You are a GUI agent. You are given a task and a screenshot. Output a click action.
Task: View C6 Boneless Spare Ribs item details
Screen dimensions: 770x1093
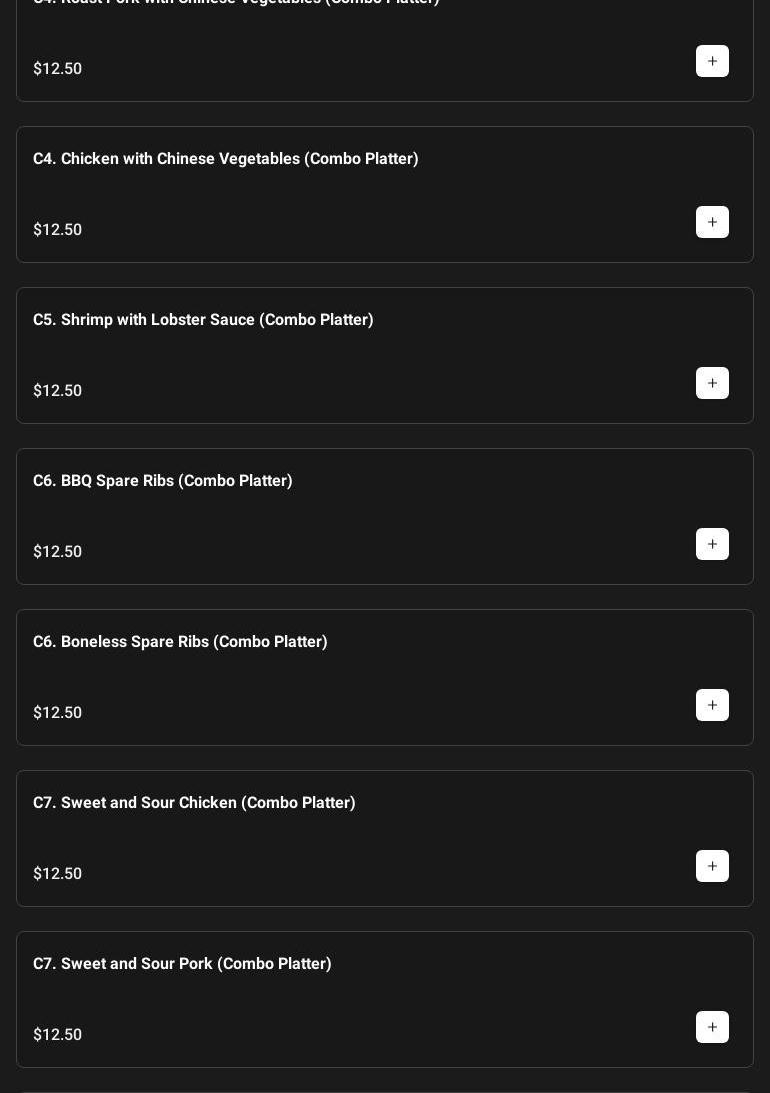[180, 642]
